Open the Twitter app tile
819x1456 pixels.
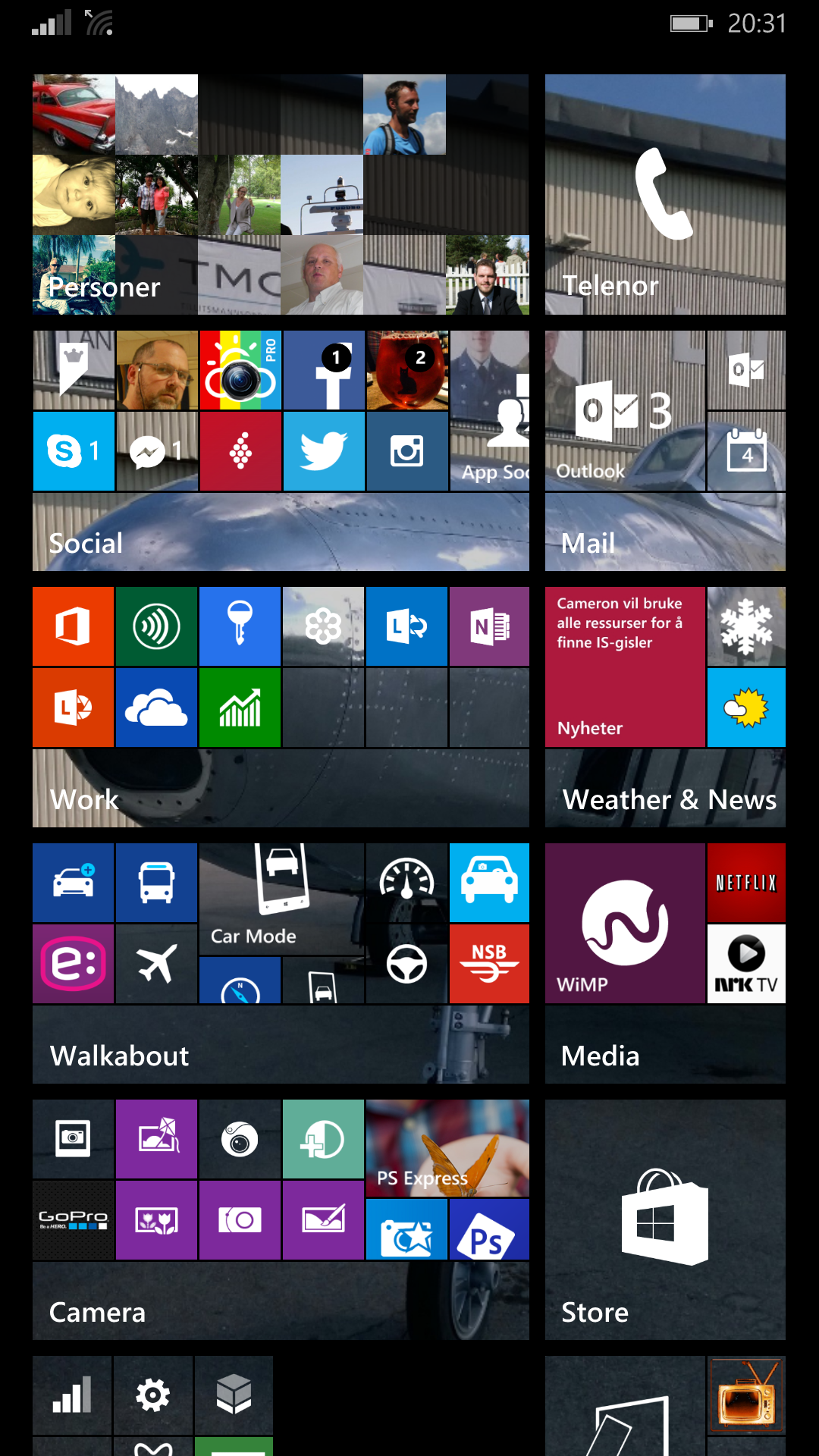tap(323, 451)
